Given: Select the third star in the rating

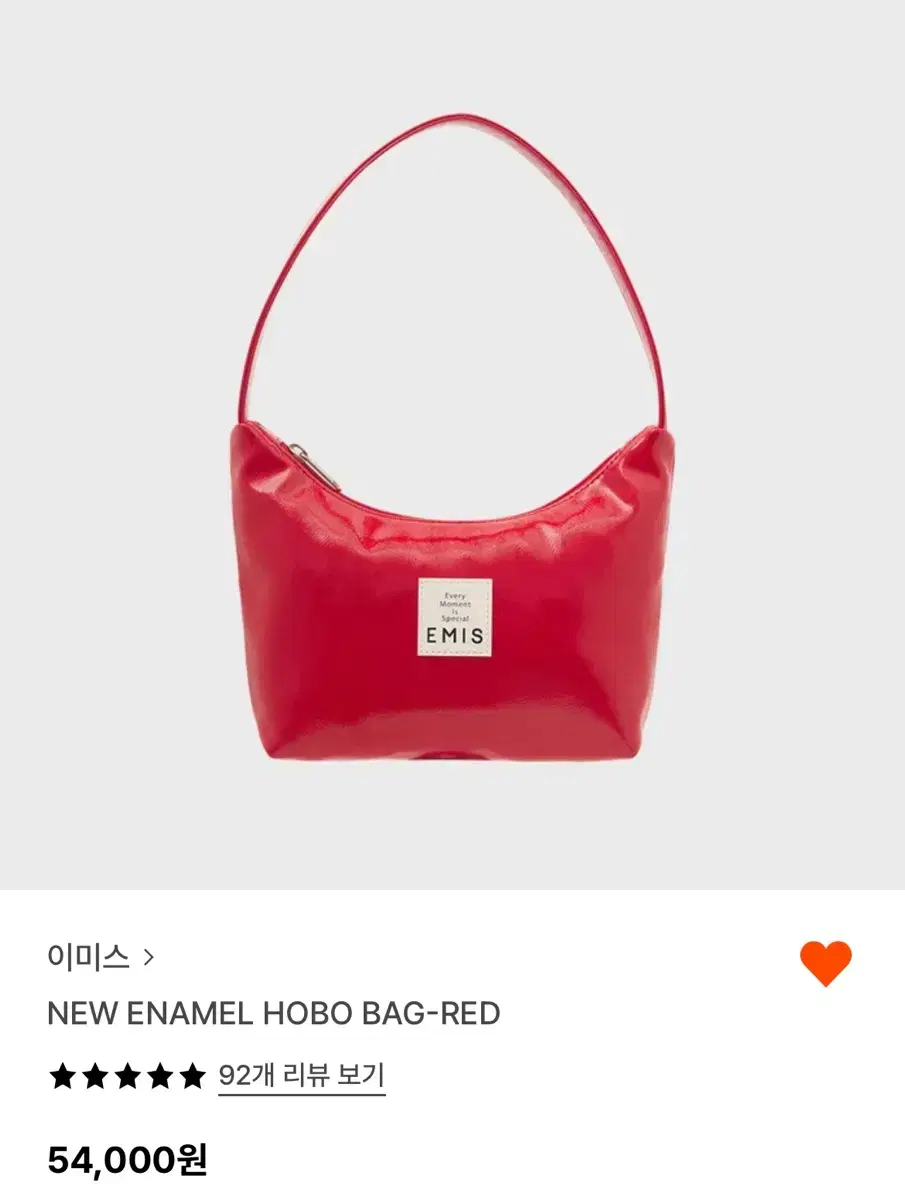Looking at the screenshot, I should [129, 1076].
